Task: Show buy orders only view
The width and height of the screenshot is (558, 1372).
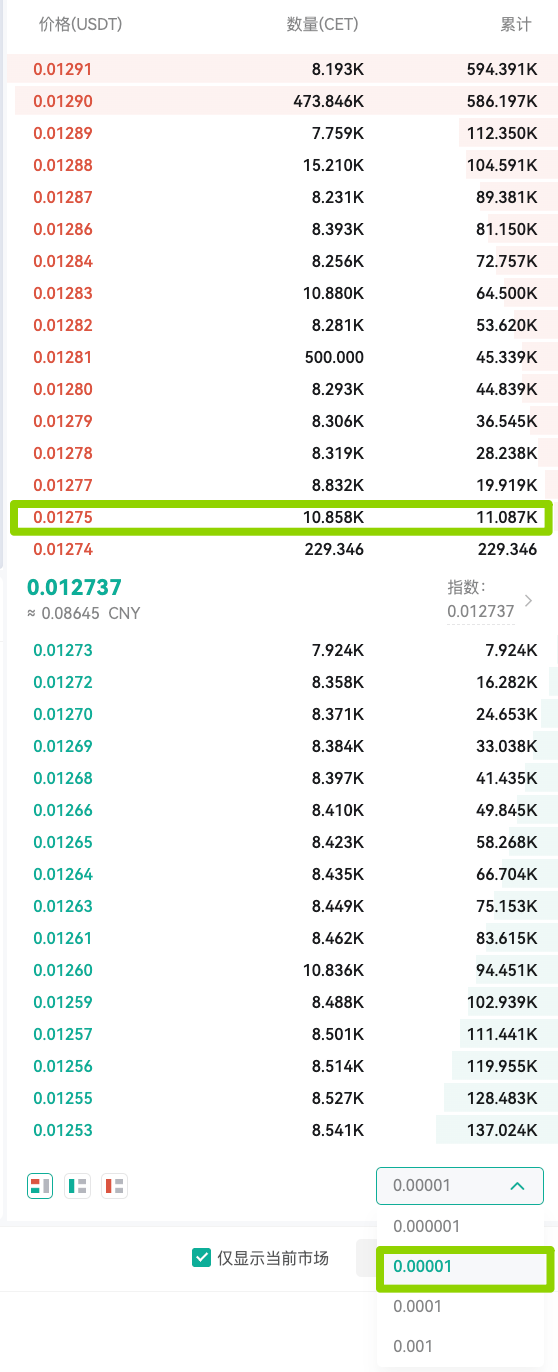Action: 77,1186
